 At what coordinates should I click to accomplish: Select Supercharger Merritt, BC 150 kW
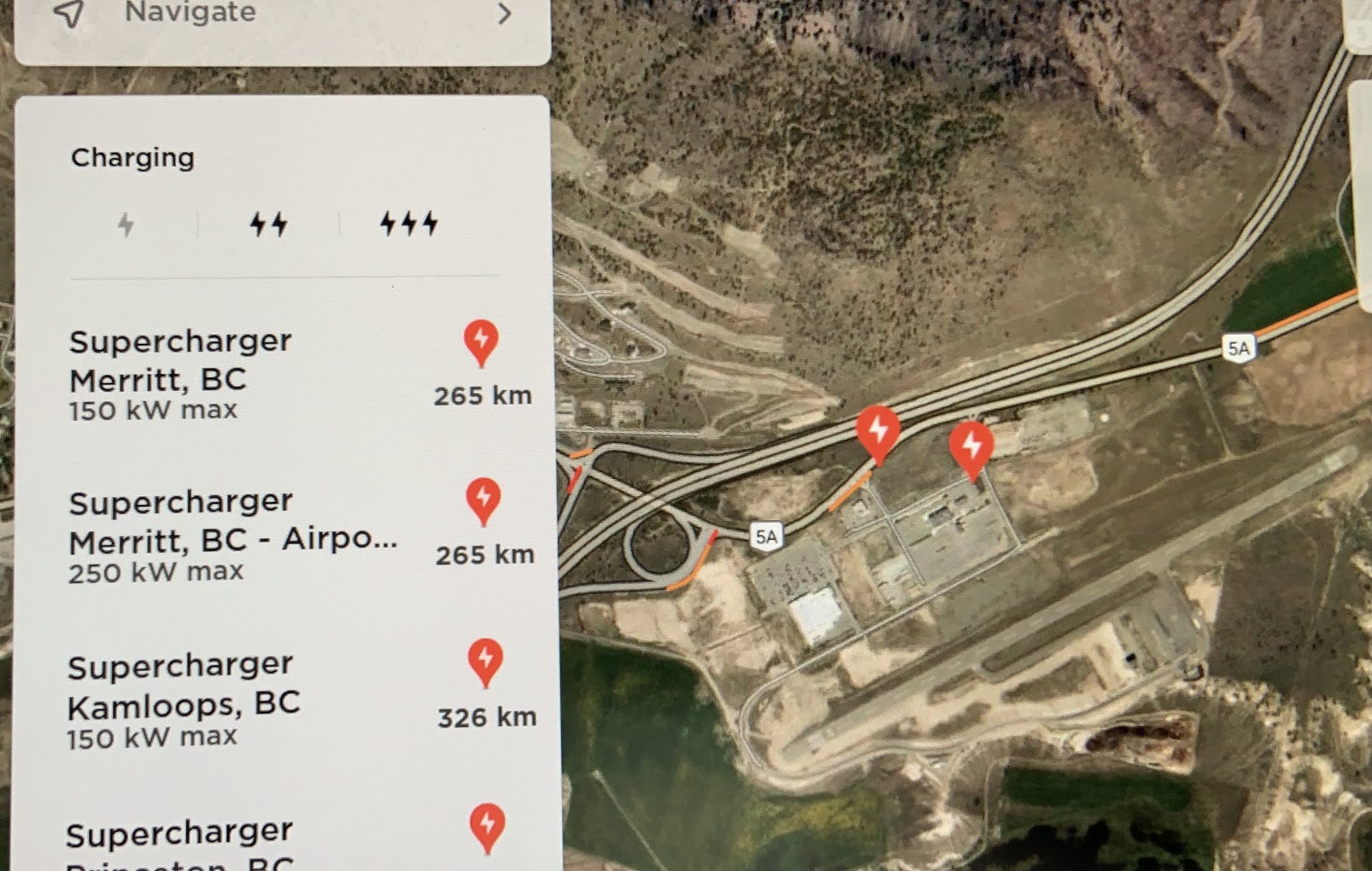click(282, 374)
